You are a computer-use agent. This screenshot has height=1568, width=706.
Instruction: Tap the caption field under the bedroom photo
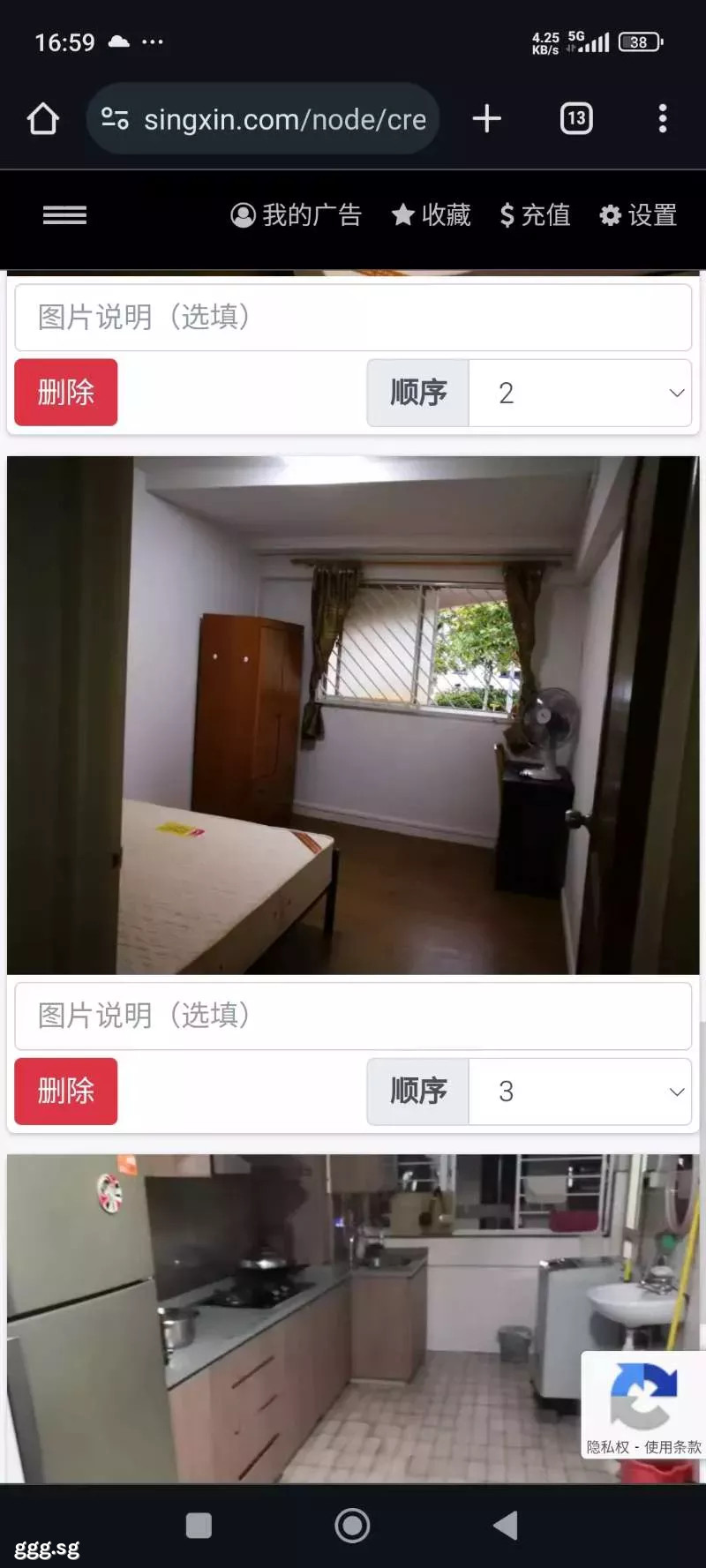(x=353, y=1016)
